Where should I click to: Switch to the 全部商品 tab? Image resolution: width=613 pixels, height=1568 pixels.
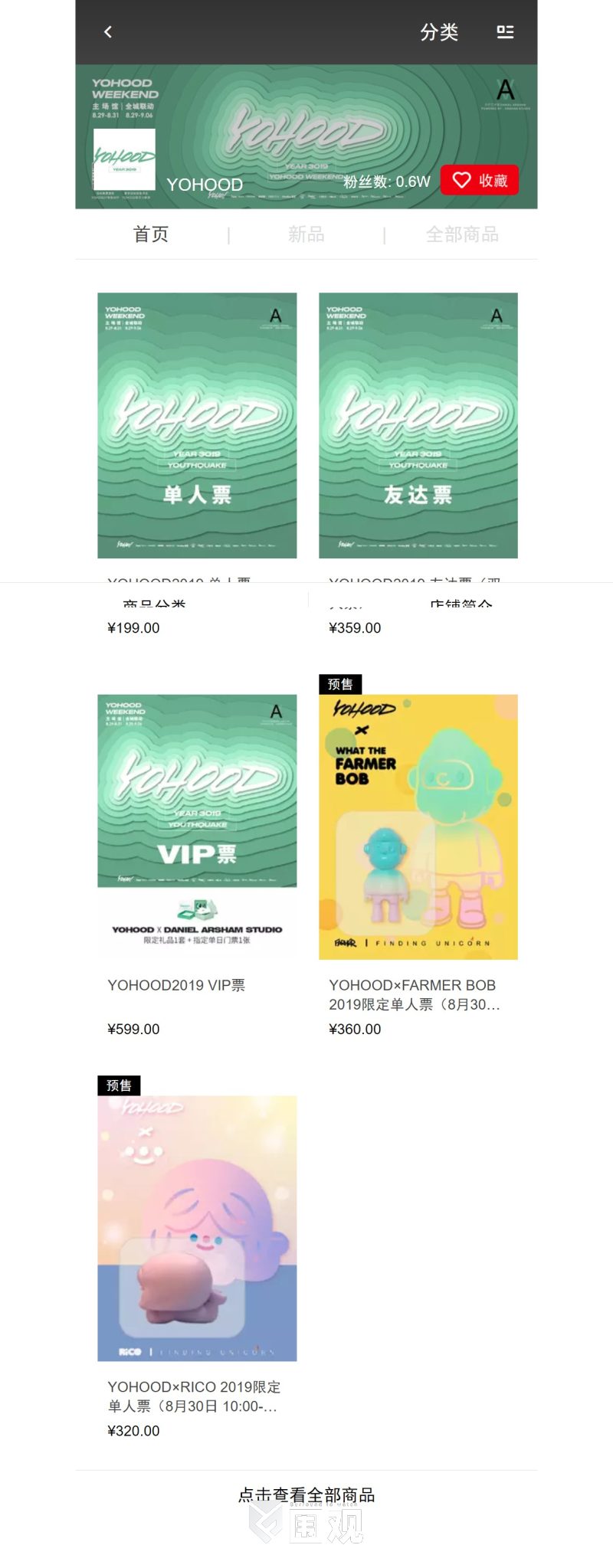(x=462, y=234)
